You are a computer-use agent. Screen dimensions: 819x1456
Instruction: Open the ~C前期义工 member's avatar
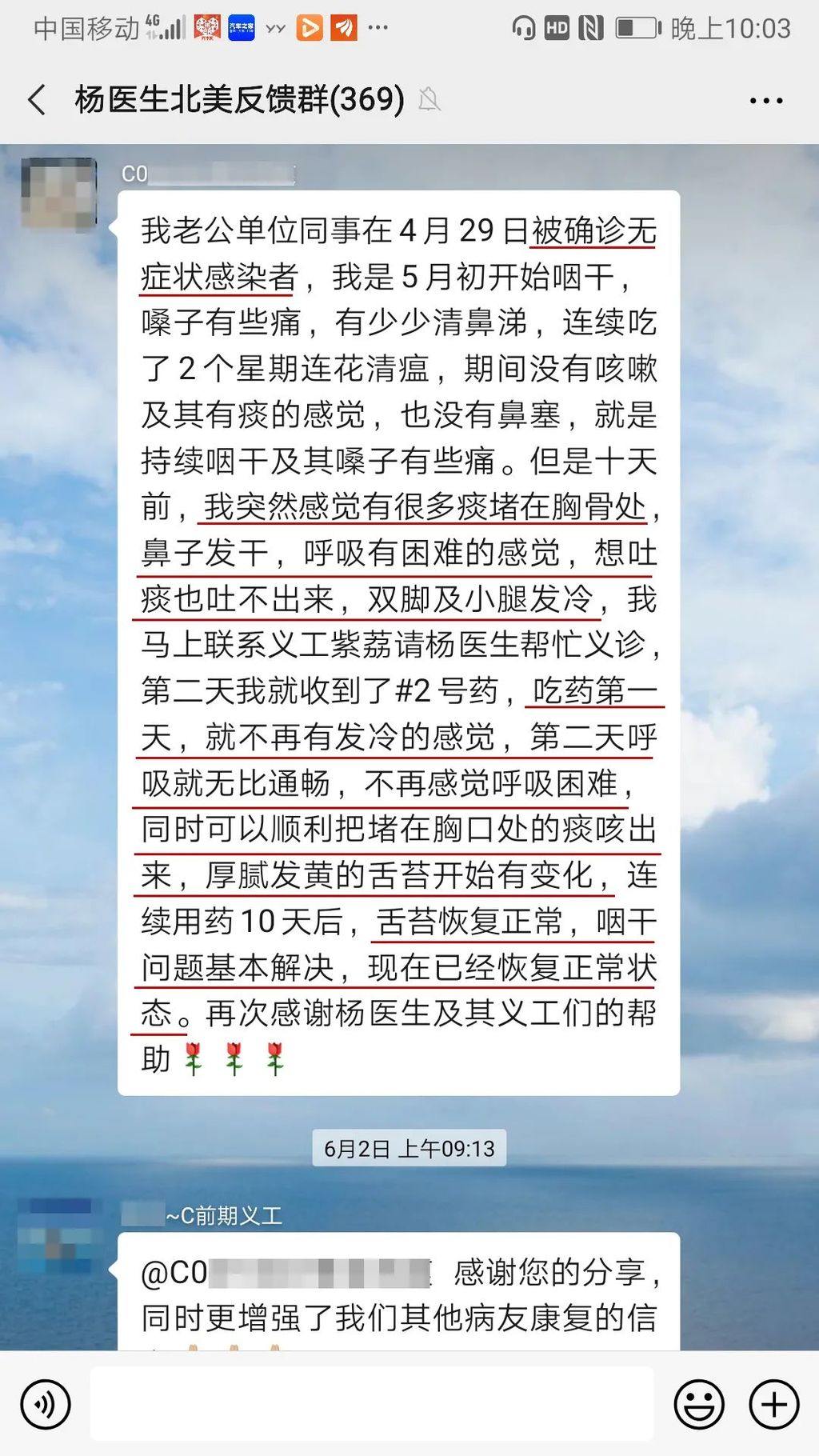pos(56,1234)
